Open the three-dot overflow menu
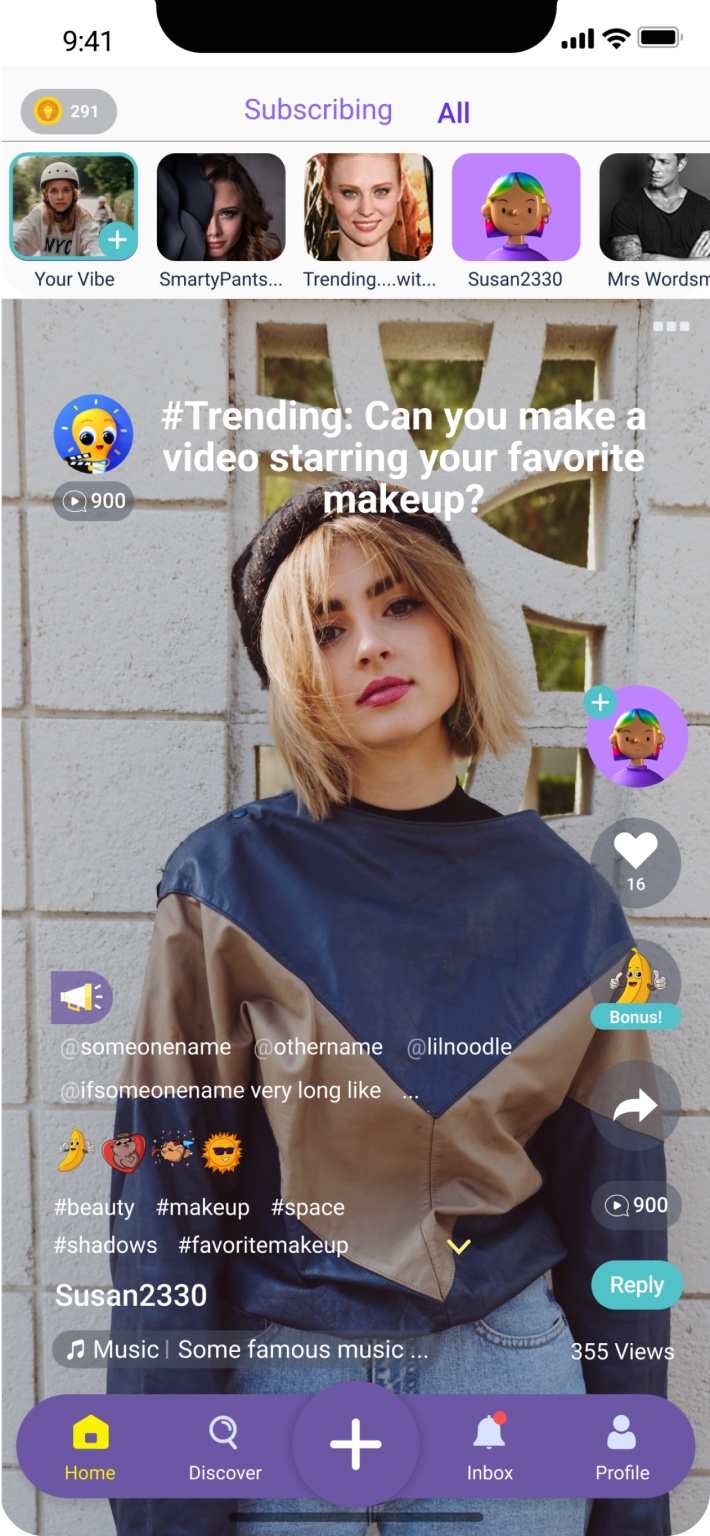The height and width of the screenshot is (1536, 710). pos(670,326)
